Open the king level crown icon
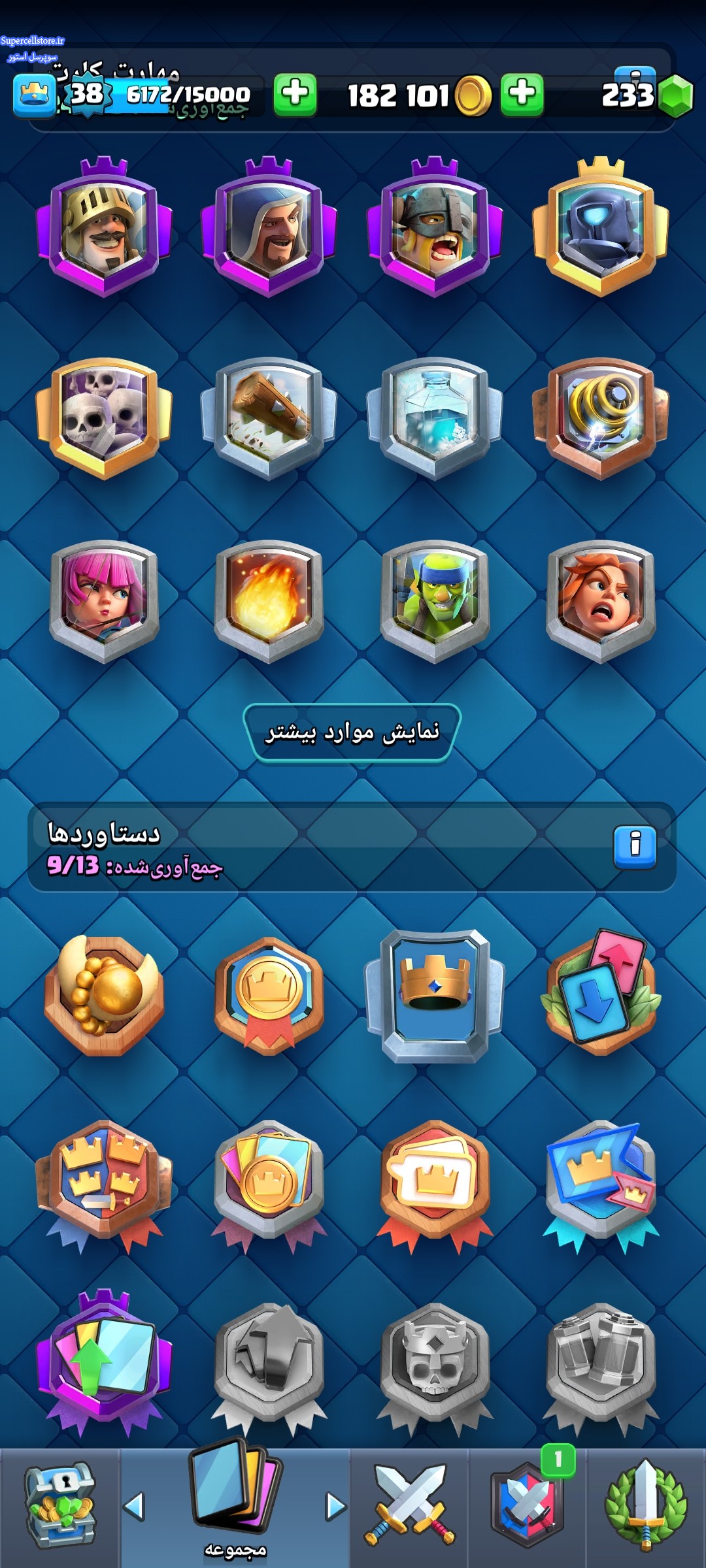This screenshot has height=1568, width=706. pyautogui.click(x=35, y=95)
